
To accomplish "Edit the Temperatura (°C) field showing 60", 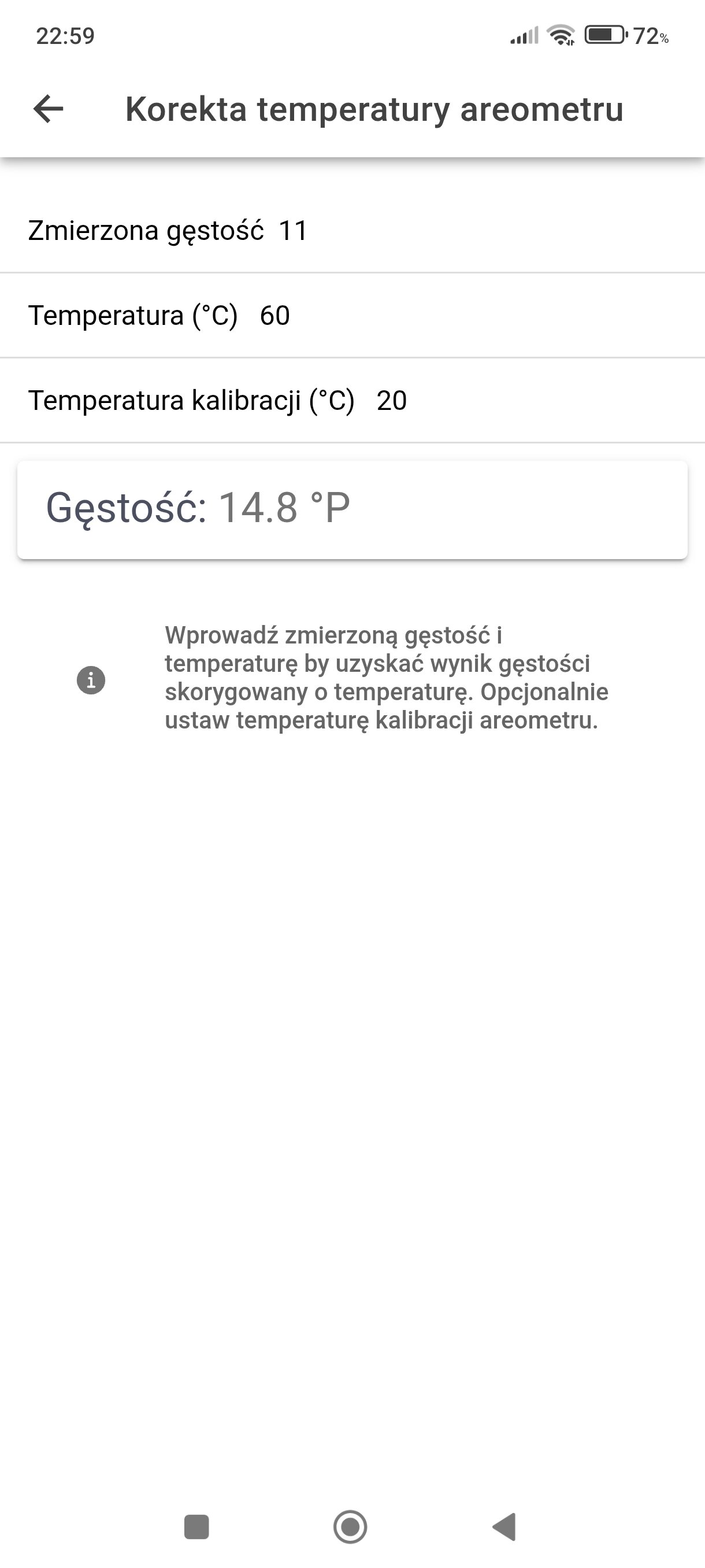I will (352, 315).
